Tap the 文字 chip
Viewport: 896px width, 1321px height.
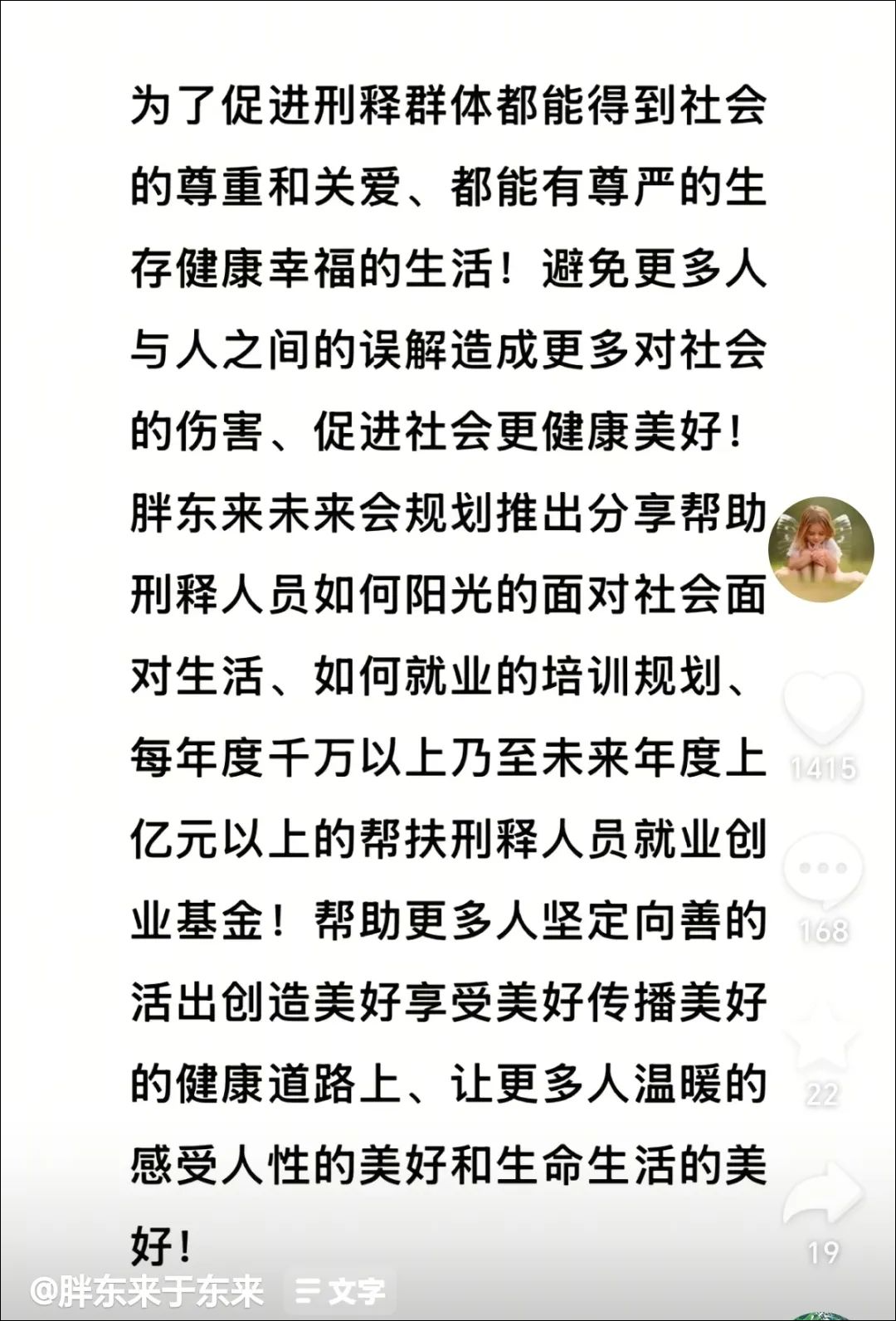click(x=340, y=1290)
